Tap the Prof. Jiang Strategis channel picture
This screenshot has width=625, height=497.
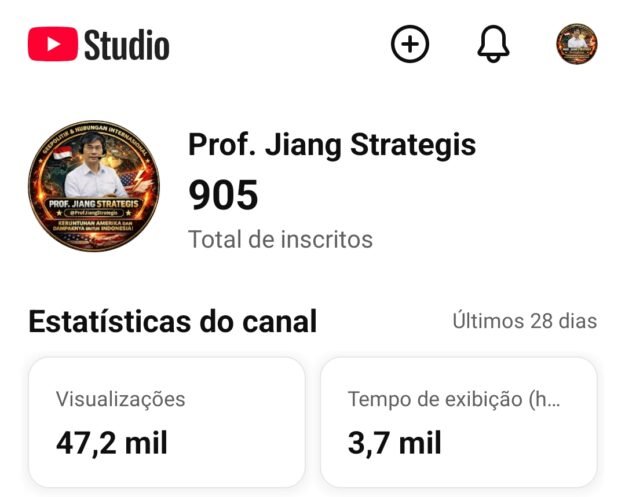(x=94, y=187)
